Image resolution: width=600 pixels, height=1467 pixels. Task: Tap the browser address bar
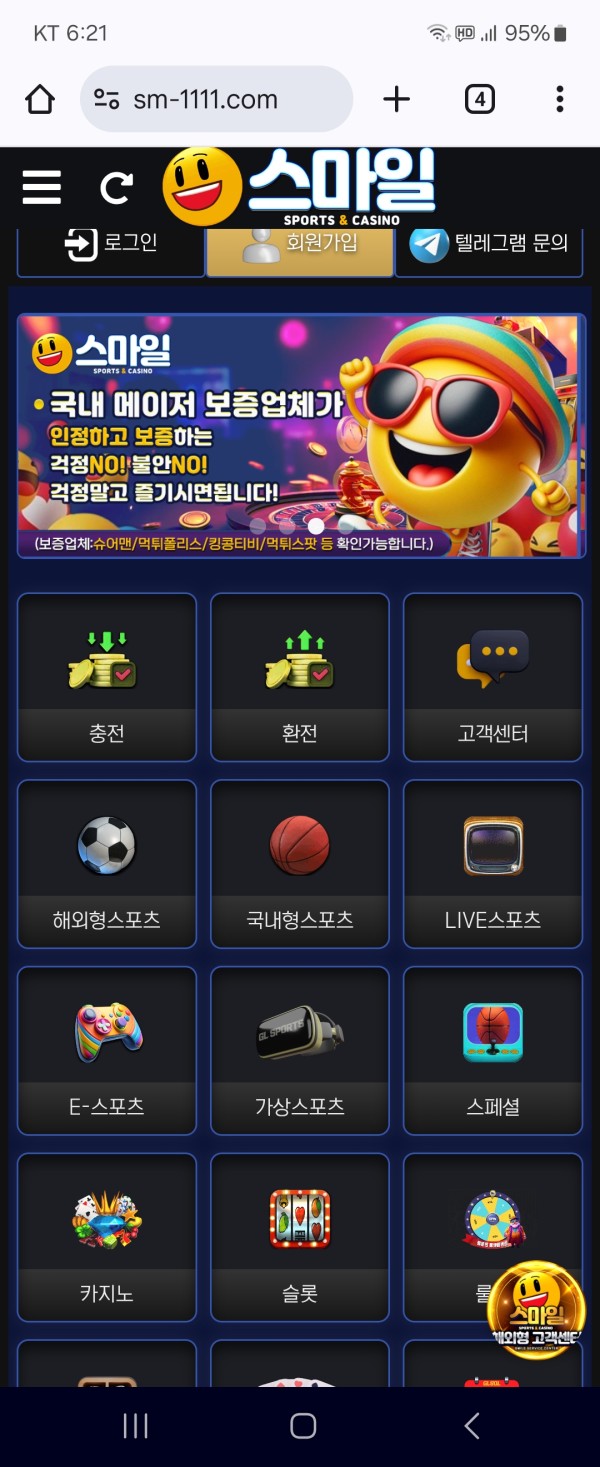pyautogui.click(x=216, y=99)
